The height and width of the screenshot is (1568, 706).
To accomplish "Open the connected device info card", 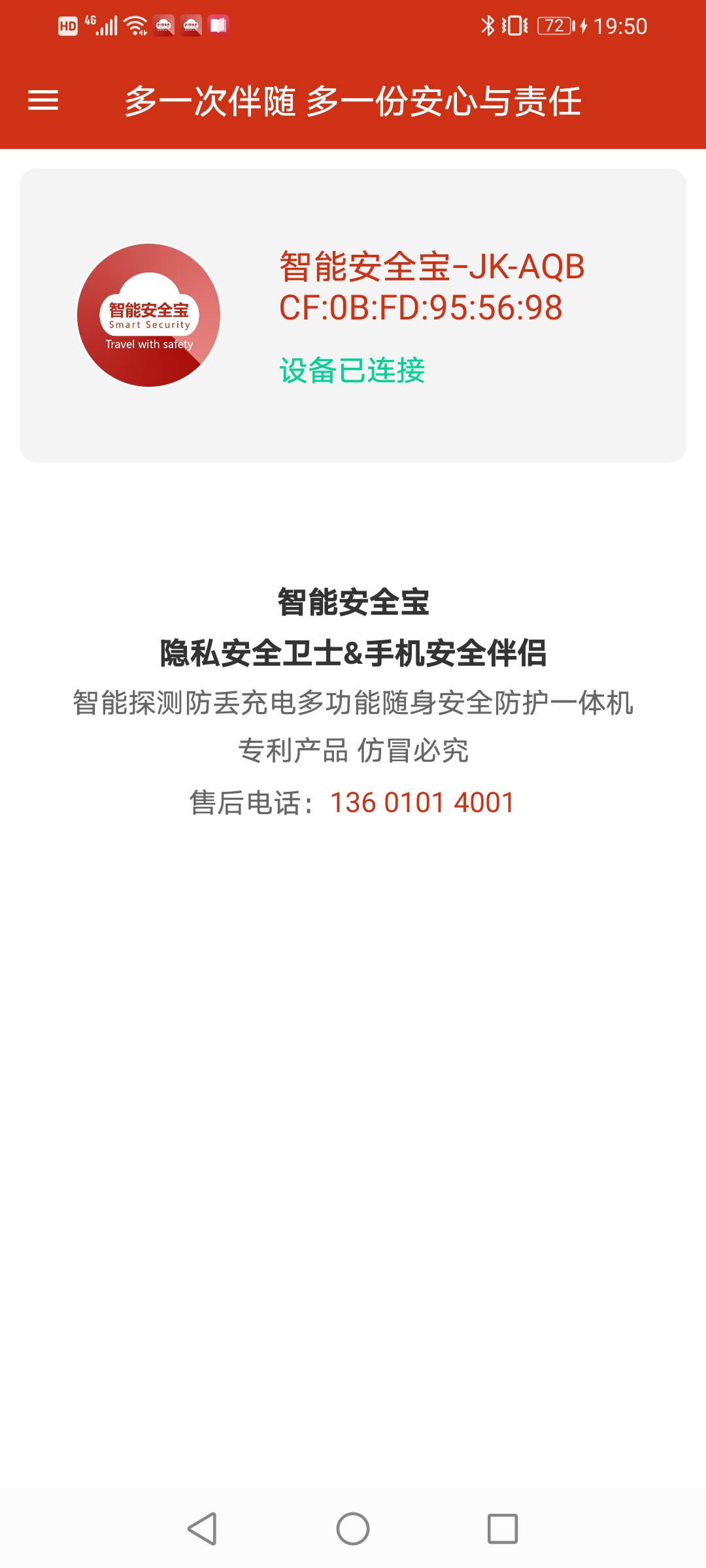I will pyautogui.click(x=353, y=315).
